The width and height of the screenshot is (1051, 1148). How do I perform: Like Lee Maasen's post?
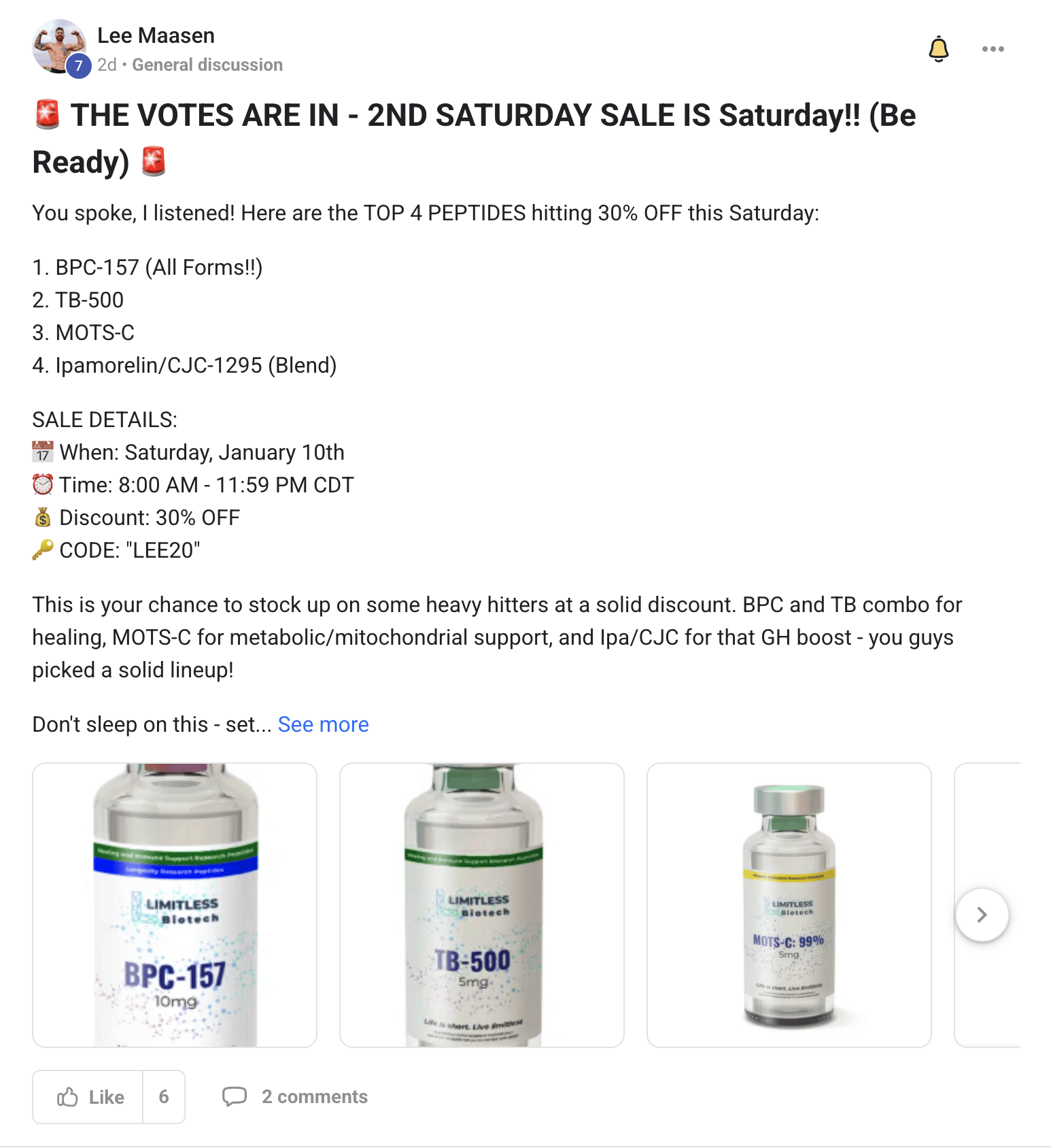tap(89, 1096)
